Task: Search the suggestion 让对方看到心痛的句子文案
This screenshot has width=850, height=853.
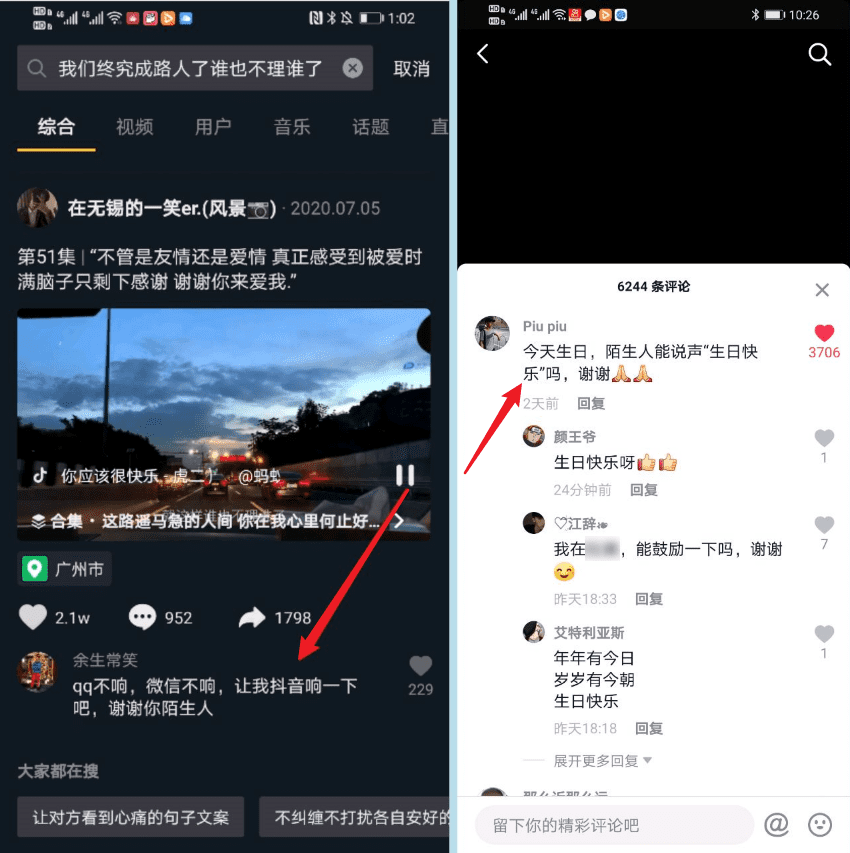Action: pos(130,817)
